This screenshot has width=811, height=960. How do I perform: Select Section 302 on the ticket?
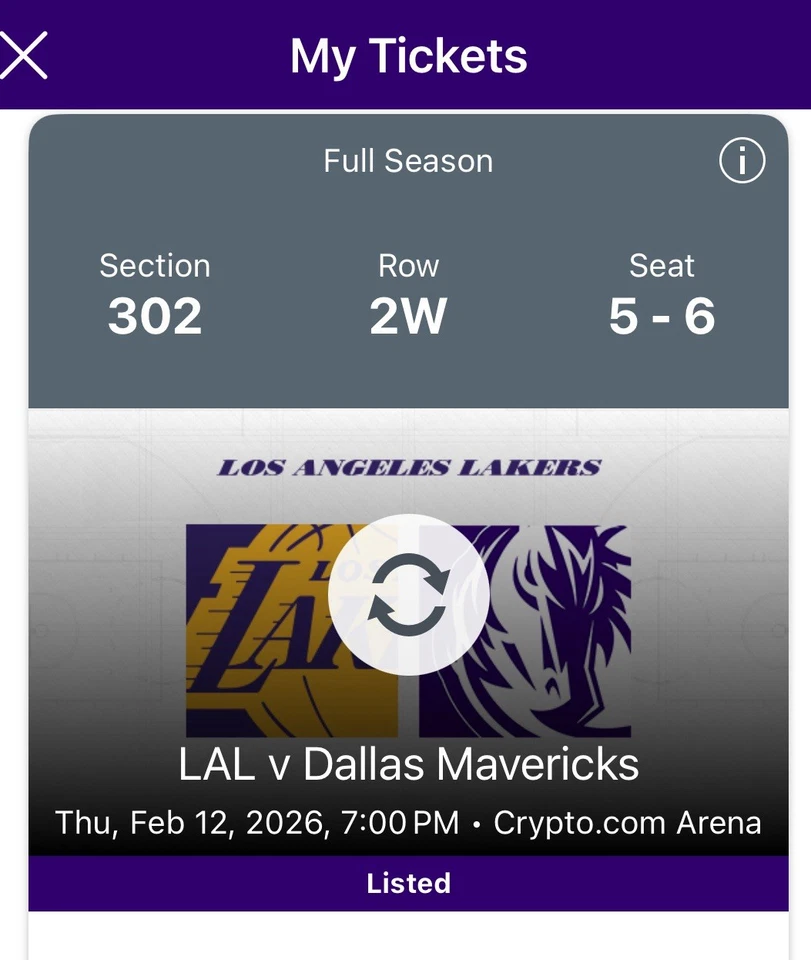tap(155, 295)
